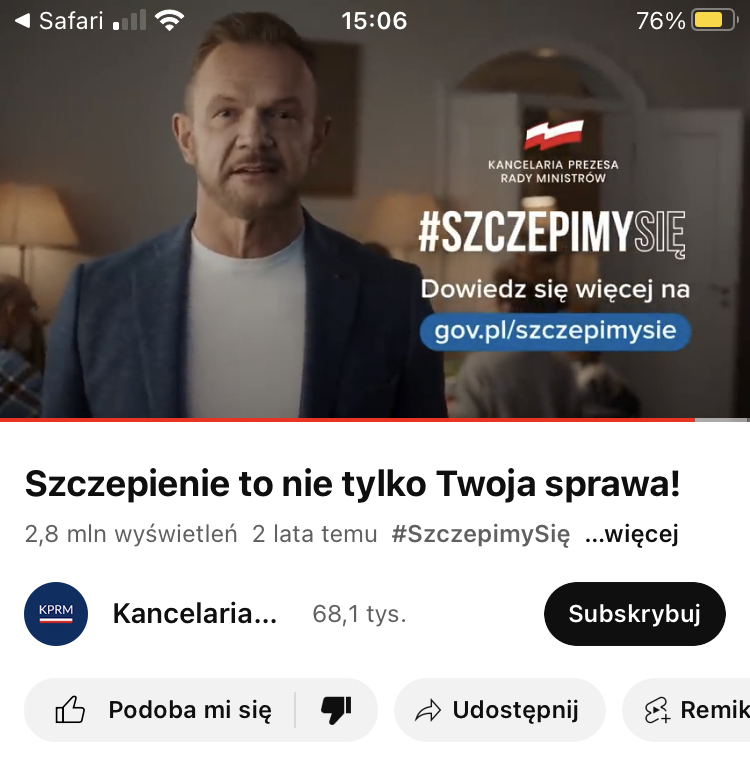The image size is (750, 774).
Task: Open the Kancelaria channel avatar
Action: (56, 614)
